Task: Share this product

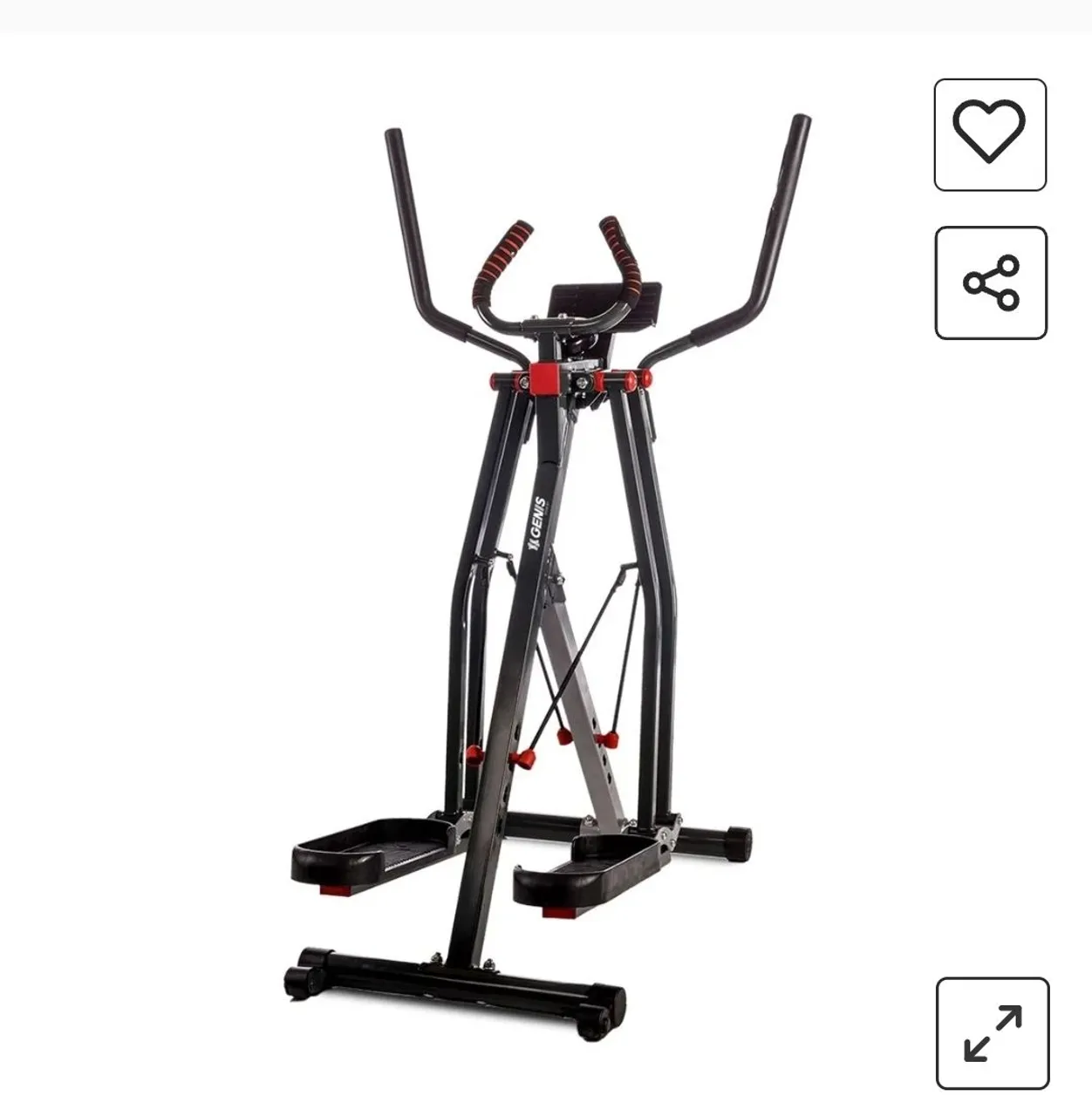Action: [991, 283]
